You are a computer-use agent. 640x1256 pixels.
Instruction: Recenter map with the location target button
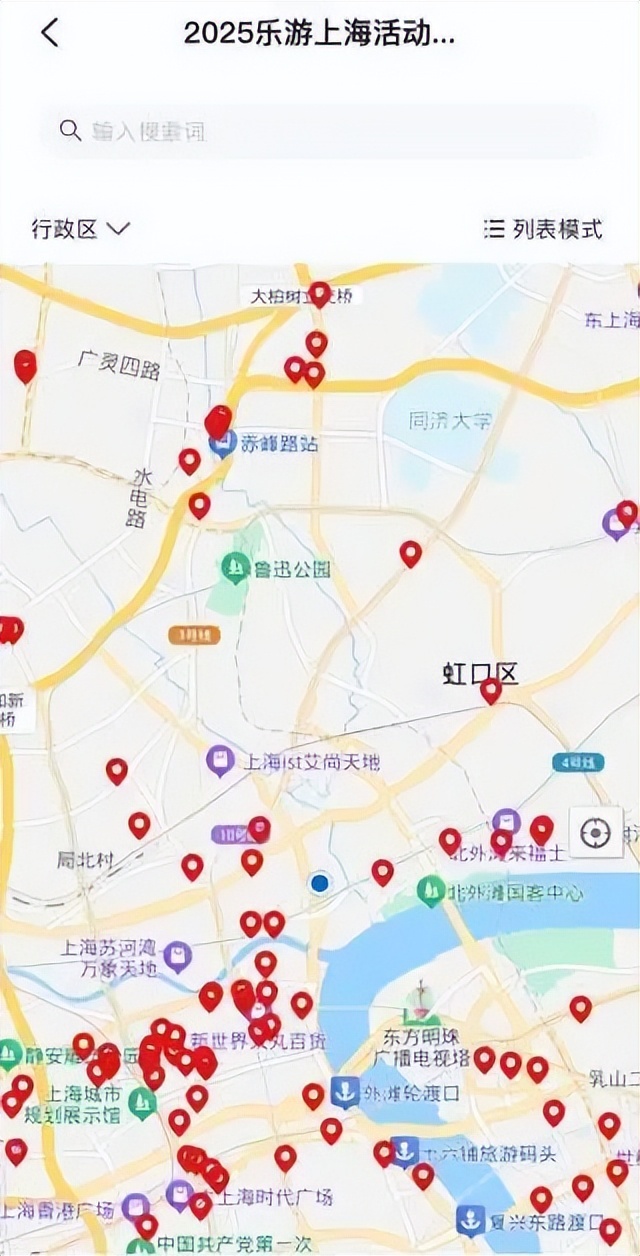pyautogui.click(x=595, y=832)
